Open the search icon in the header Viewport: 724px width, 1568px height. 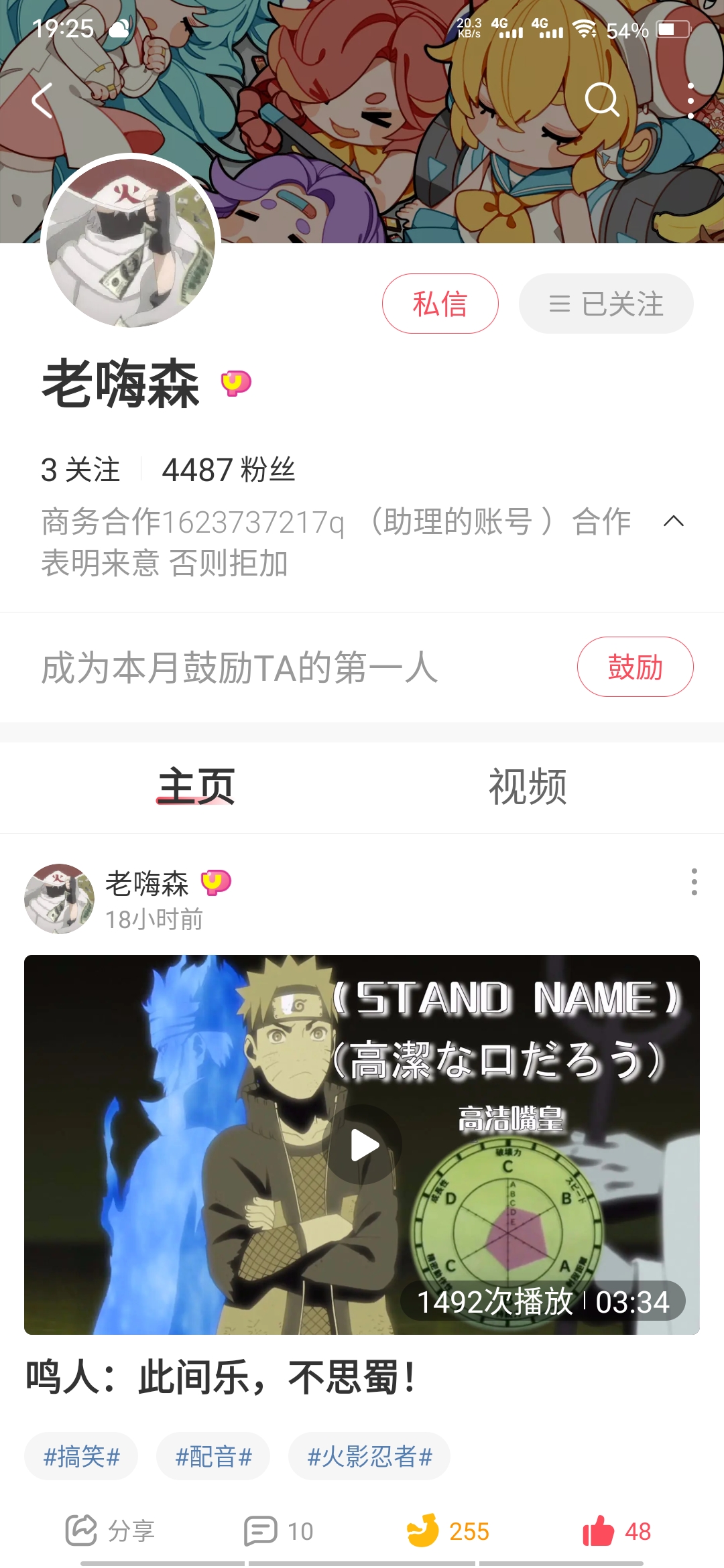[601, 101]
